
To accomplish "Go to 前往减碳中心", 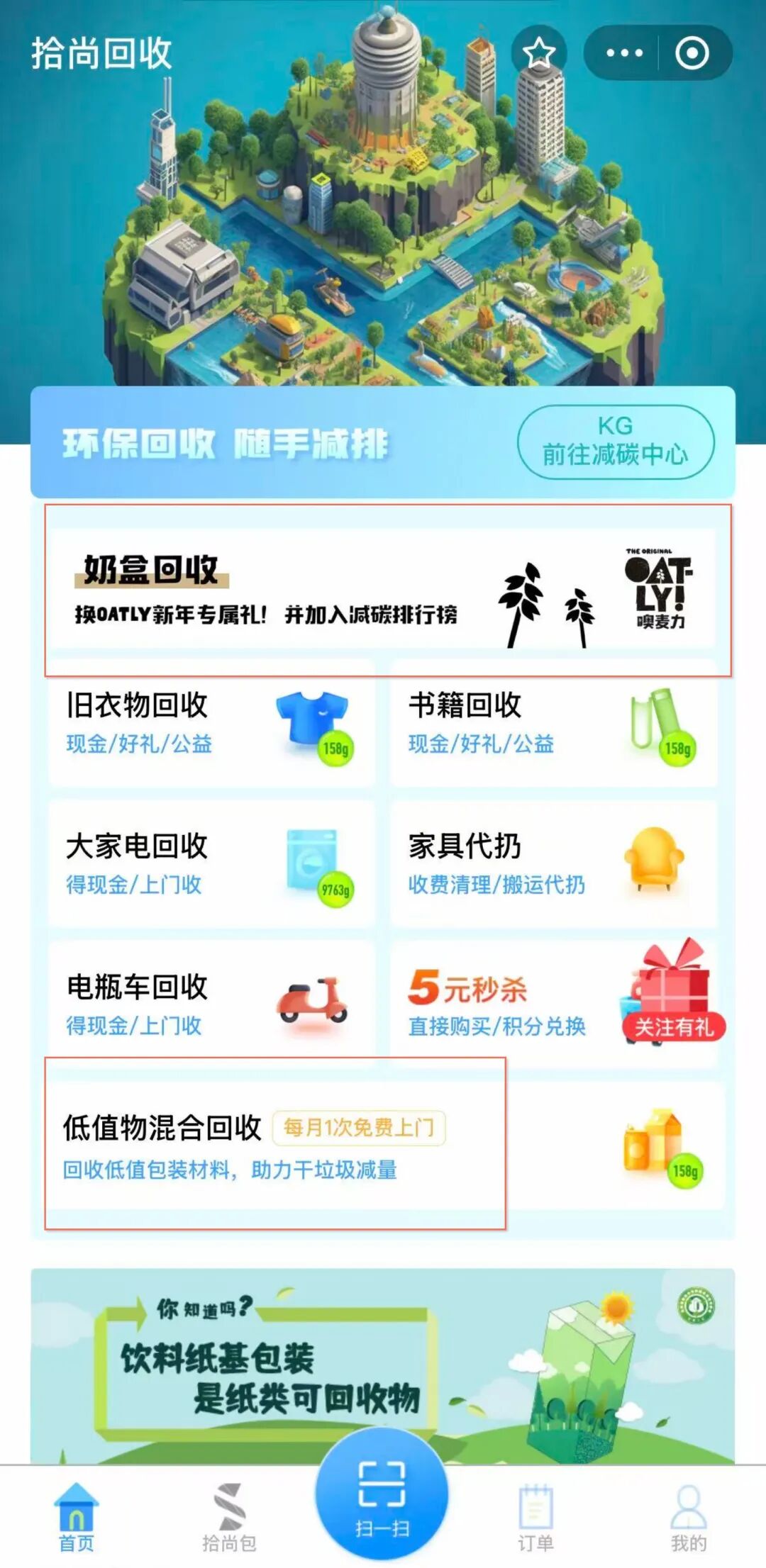I will [615, 442].
